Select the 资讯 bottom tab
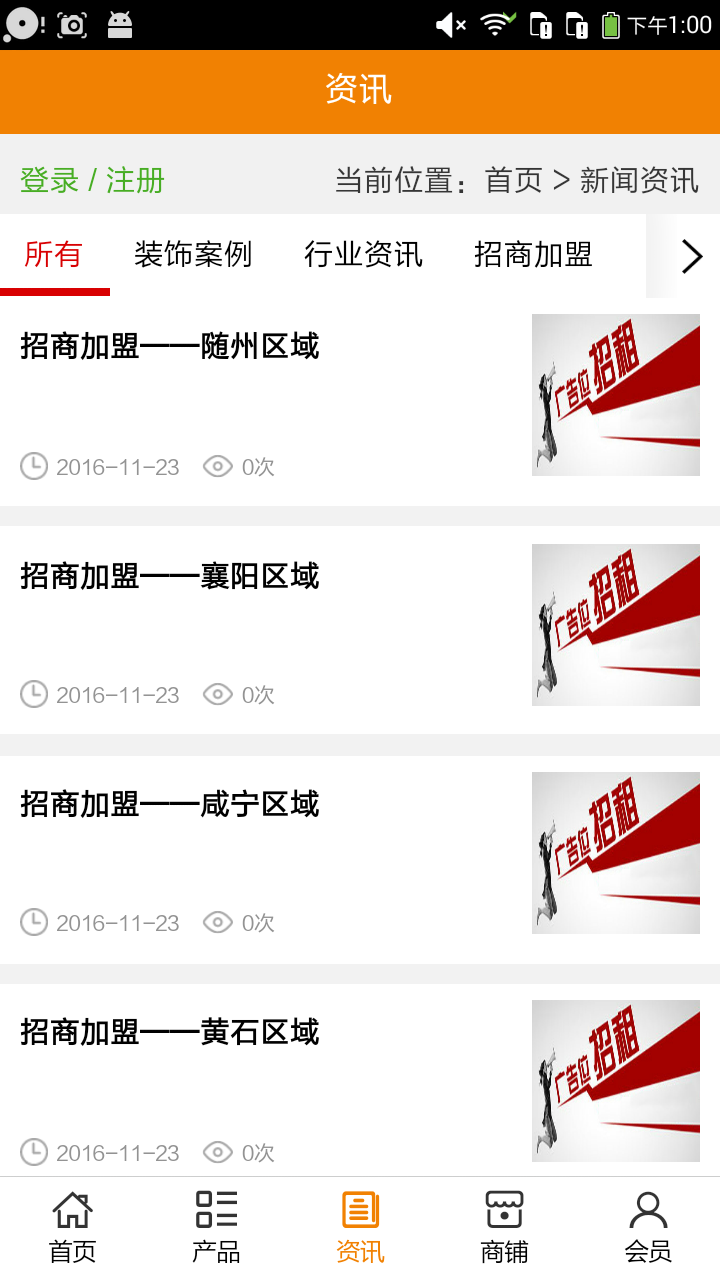Screen dimensions: 720x1280 (360, 1227)
